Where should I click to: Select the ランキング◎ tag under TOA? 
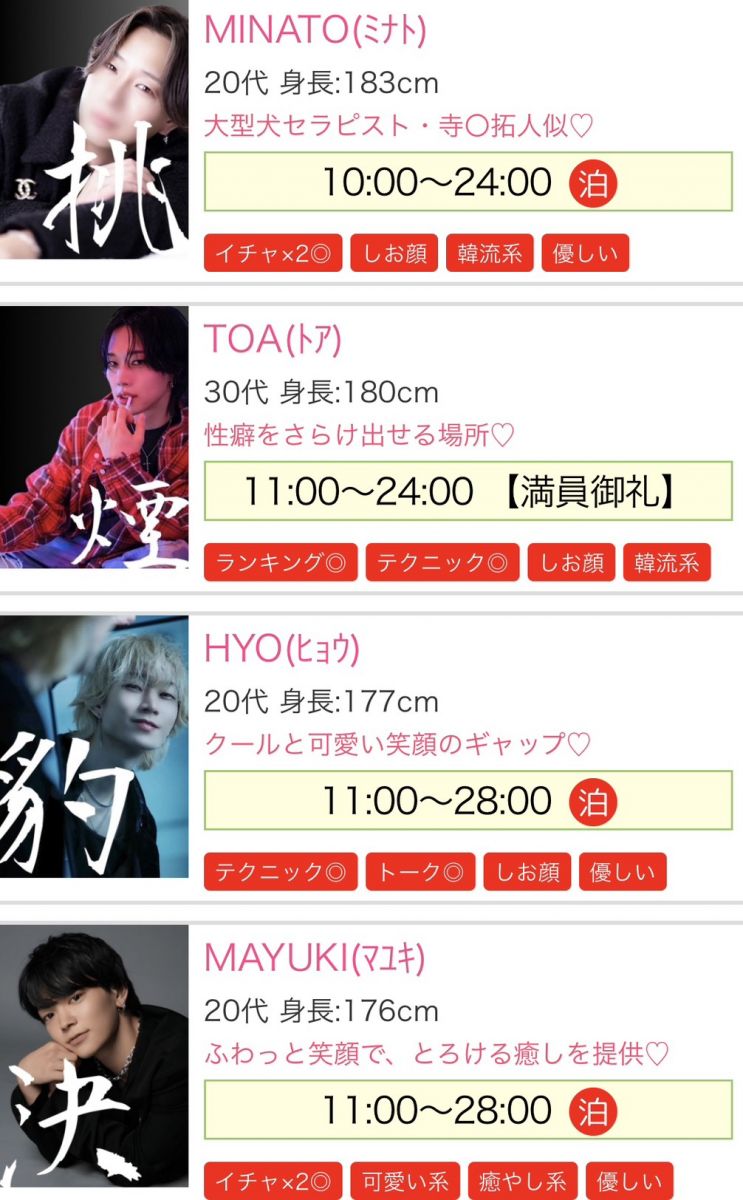click(x=281, y=563)
